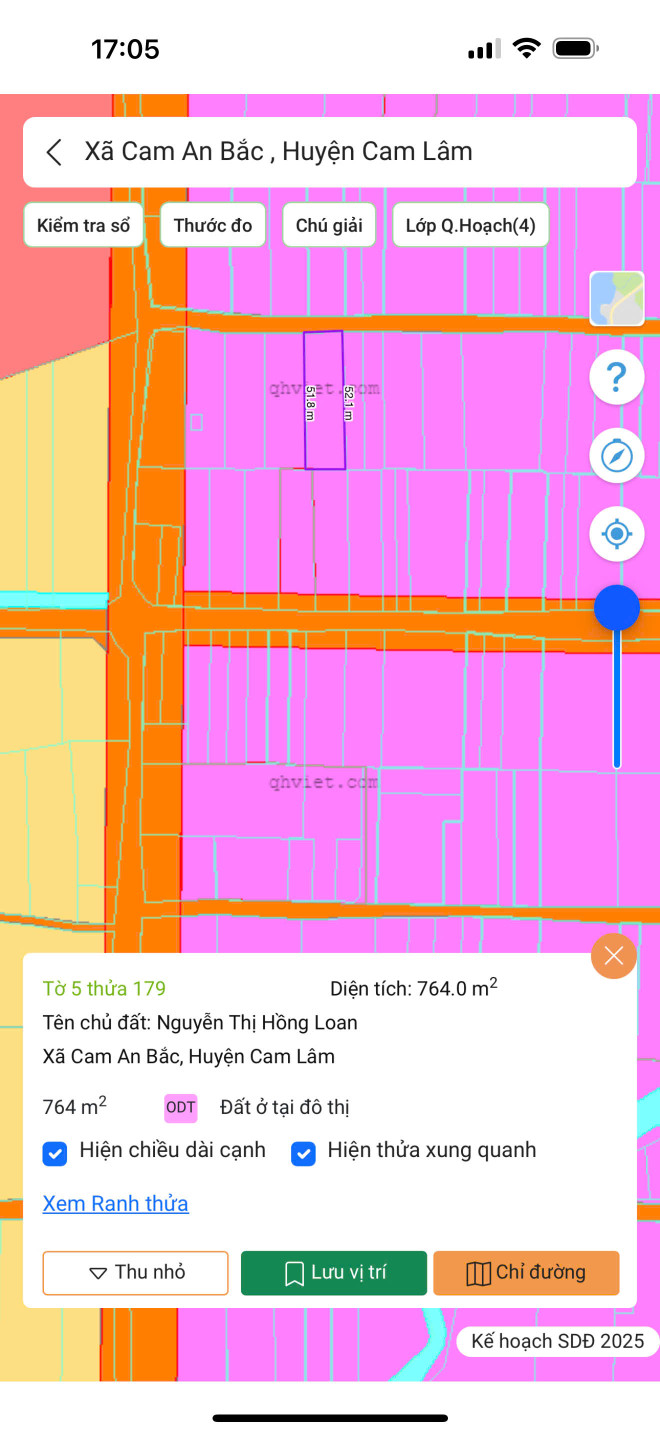The height and width of the screenshot is (1434, 660).
Task: Open the help question mark
Action: click(x=616, y=378)
